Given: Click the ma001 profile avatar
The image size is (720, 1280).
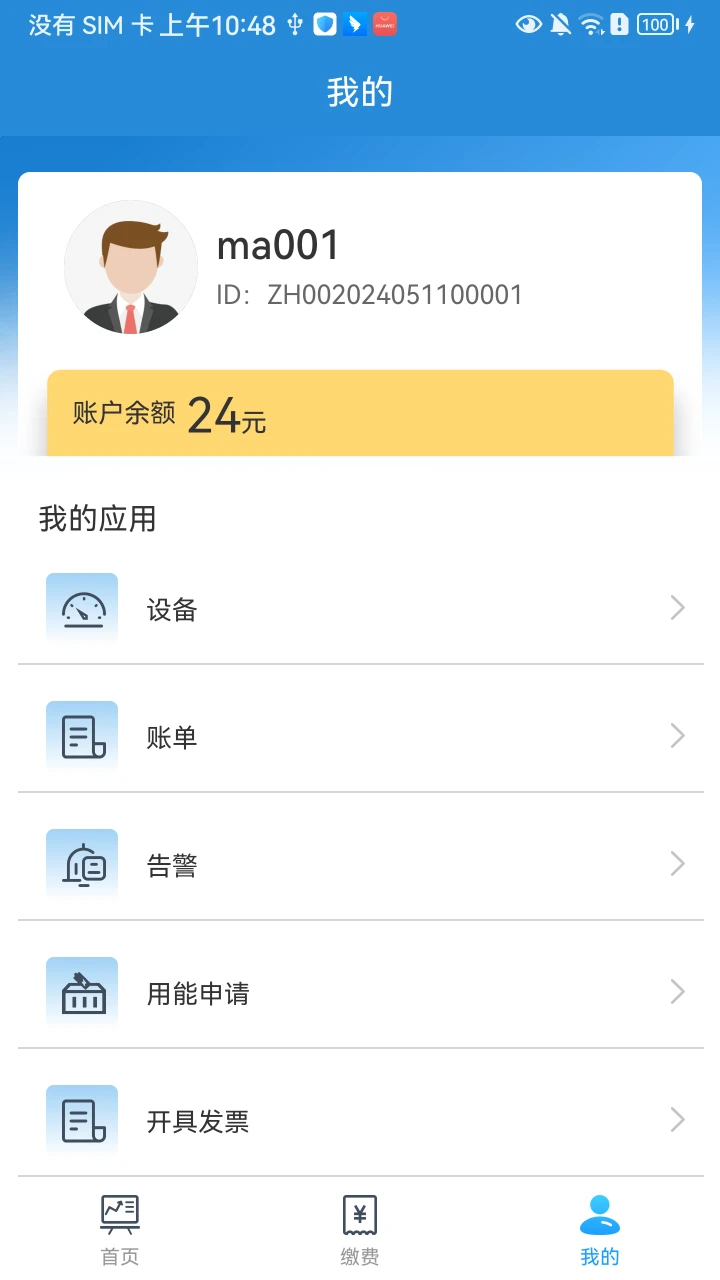Looking at the screenshot, I should [x=131, y=267].
